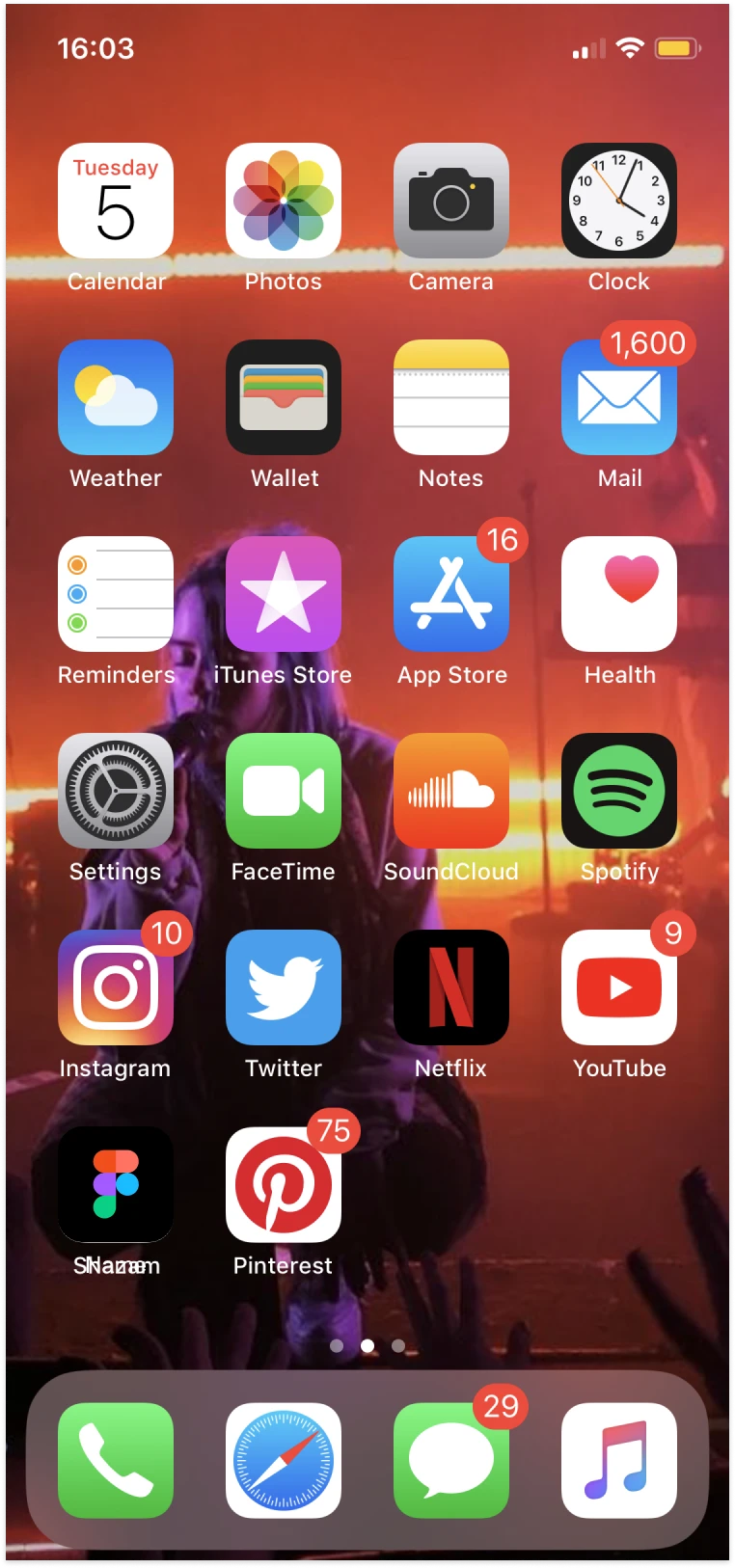Start the FaceTime app
Viewport: 735px width, 1568px height.
coord(284,791)
